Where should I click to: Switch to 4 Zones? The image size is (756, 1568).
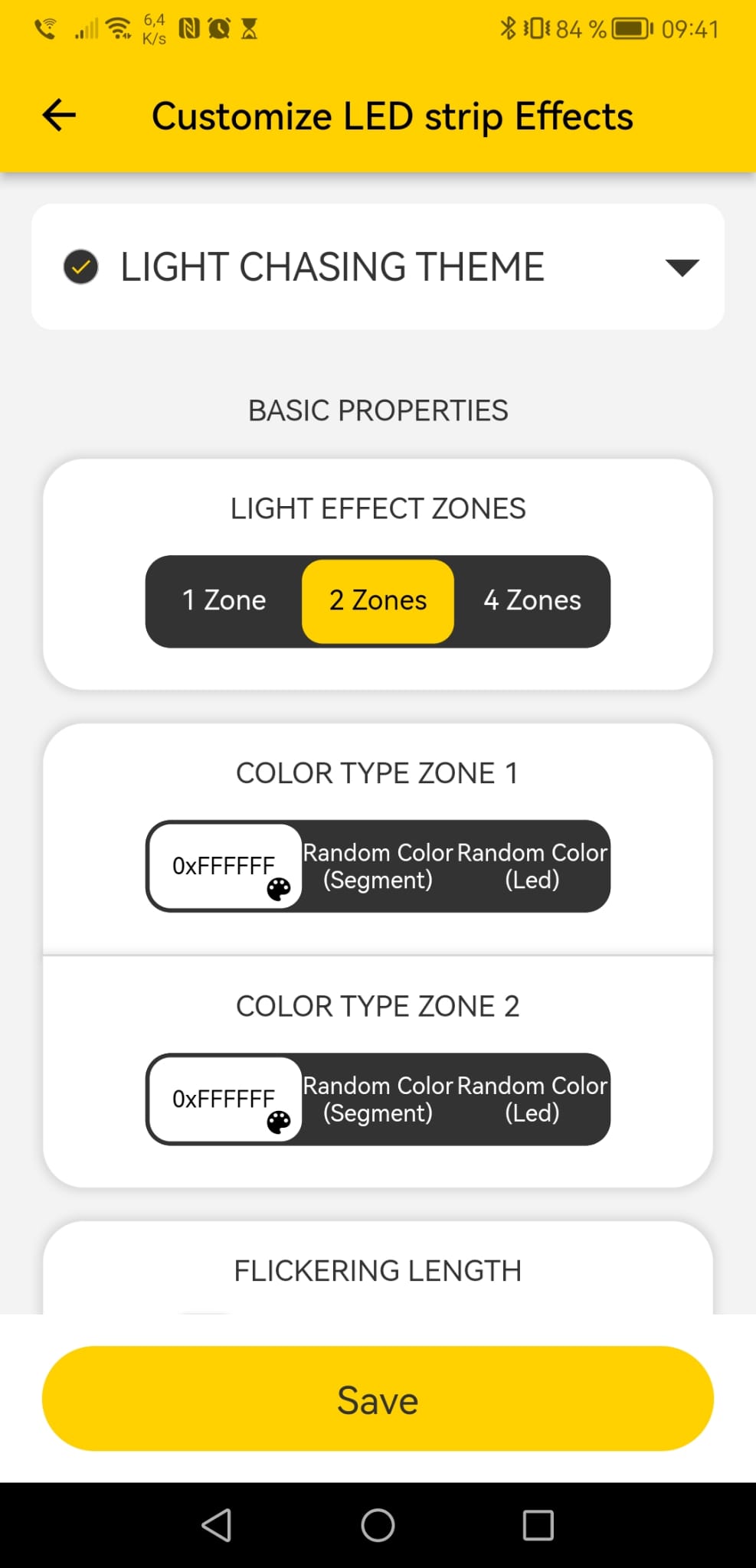[532, 601]
